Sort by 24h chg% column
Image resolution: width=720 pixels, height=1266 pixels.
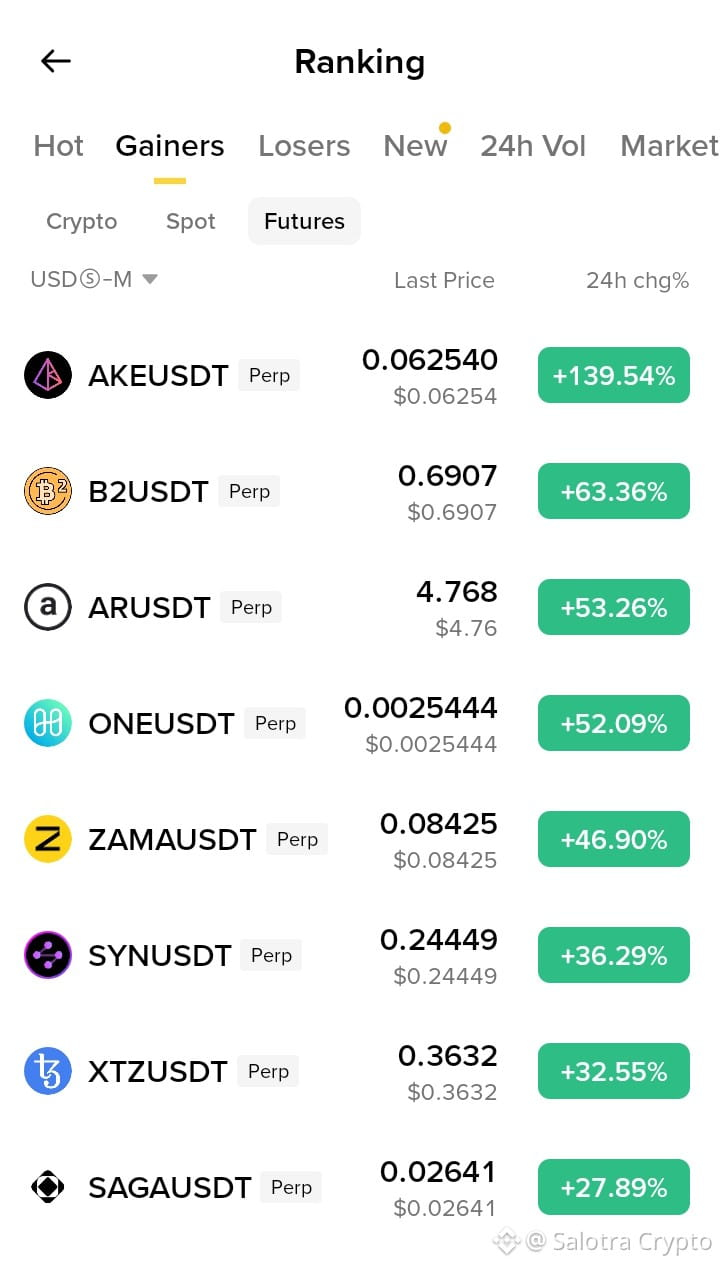[638, 281]
